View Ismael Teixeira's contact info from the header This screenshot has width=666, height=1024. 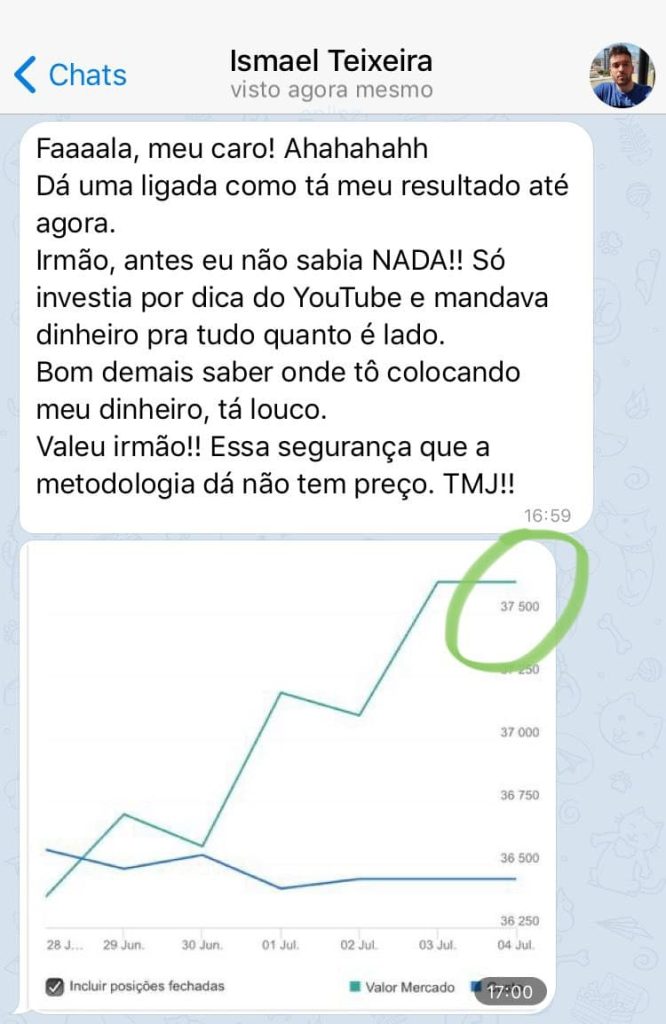click(331, 74)
